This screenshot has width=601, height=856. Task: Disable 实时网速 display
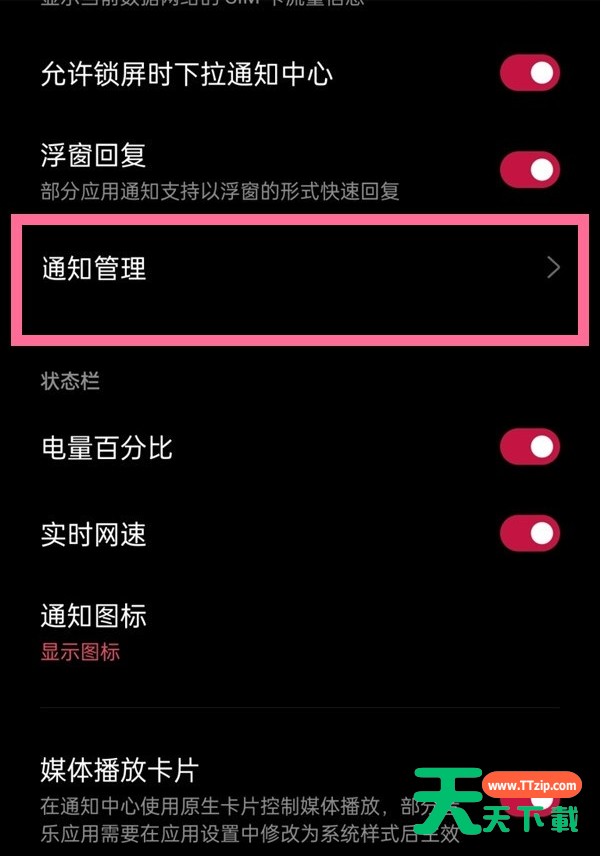coord(529,533)
